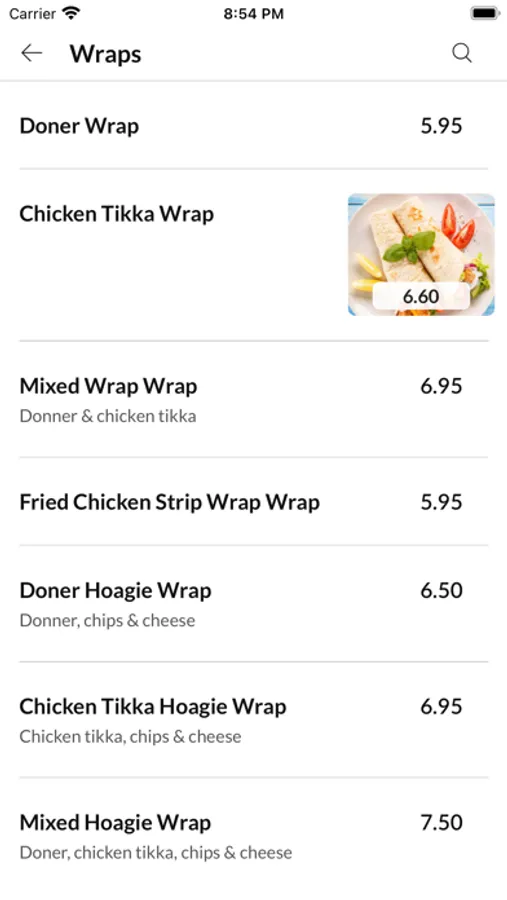Choose the Mixed Wrap Wrap item

(254, 399)
